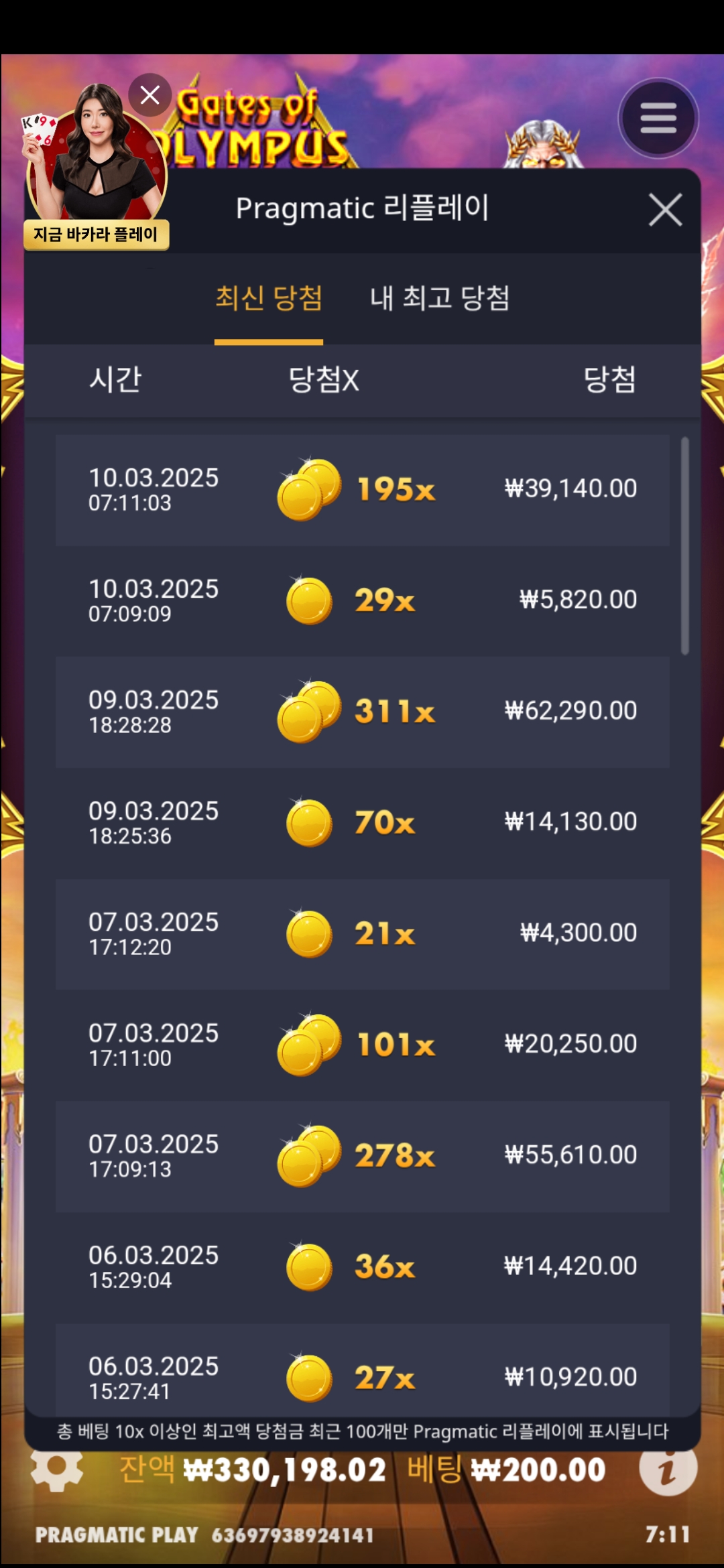The width and height of the screenshot is (724, 1568).
Task: Open the hamburger game menu
Action: 658,119
